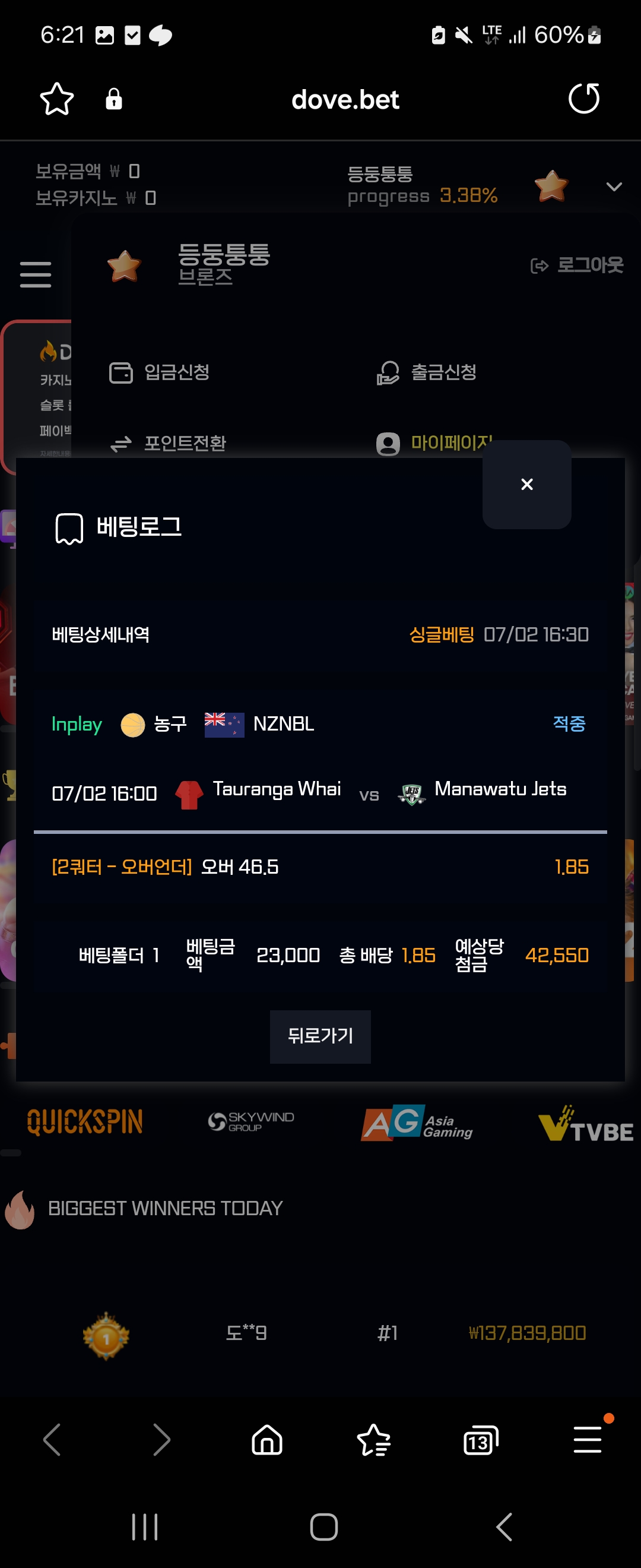Open the system recent apps view
641x1568 pixels.
[145, 1527]
